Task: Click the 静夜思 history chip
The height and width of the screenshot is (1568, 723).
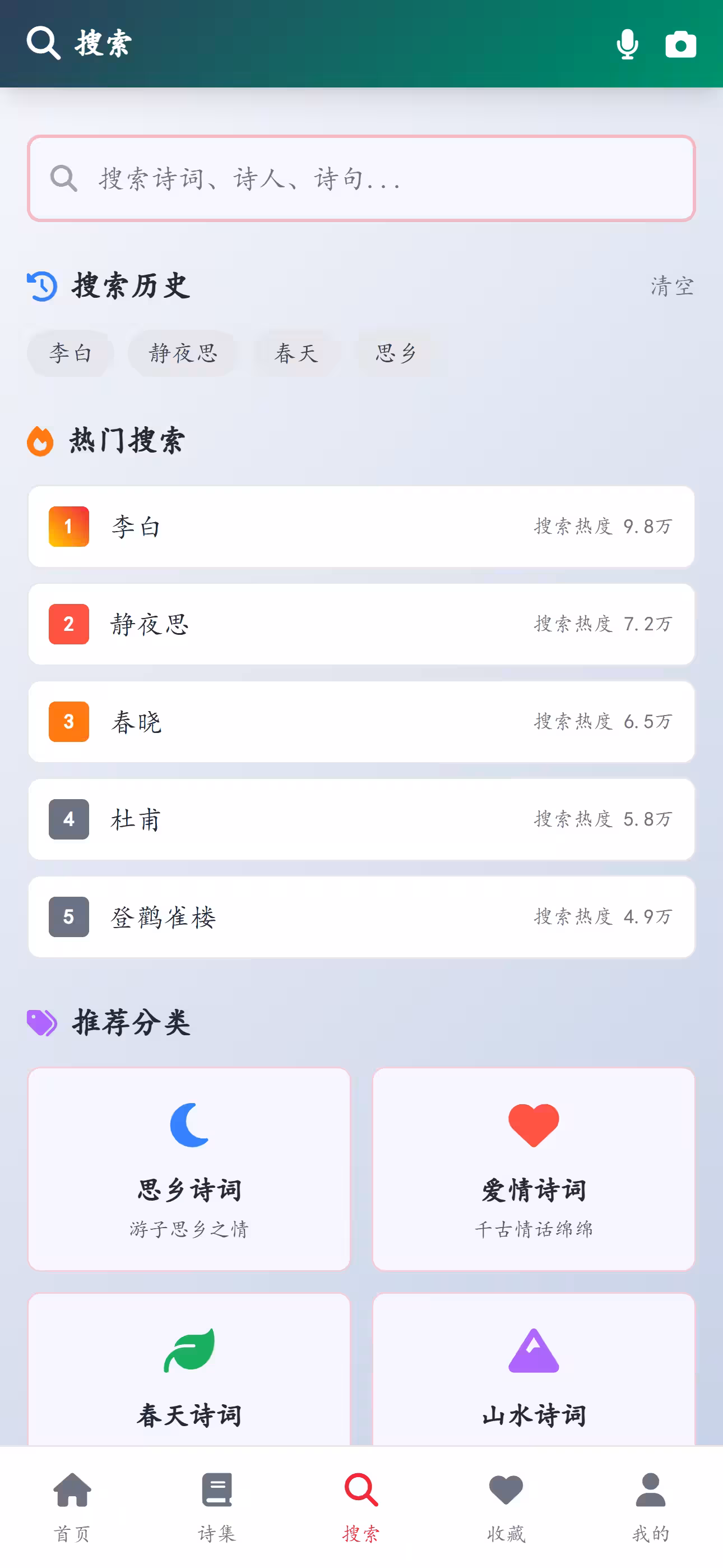Action: coord(183,353)
